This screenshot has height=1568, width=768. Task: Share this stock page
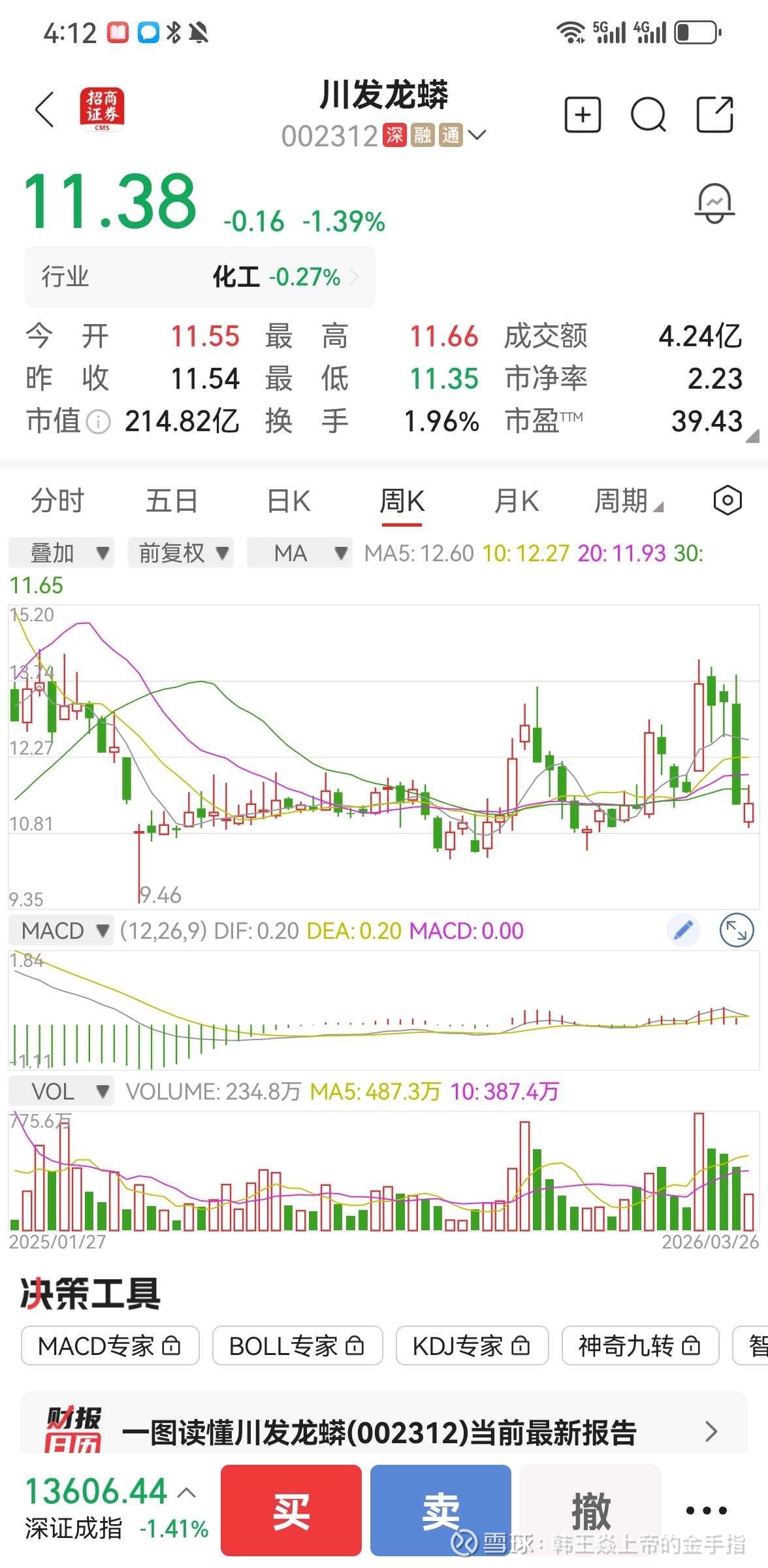(x=714, y=115)
